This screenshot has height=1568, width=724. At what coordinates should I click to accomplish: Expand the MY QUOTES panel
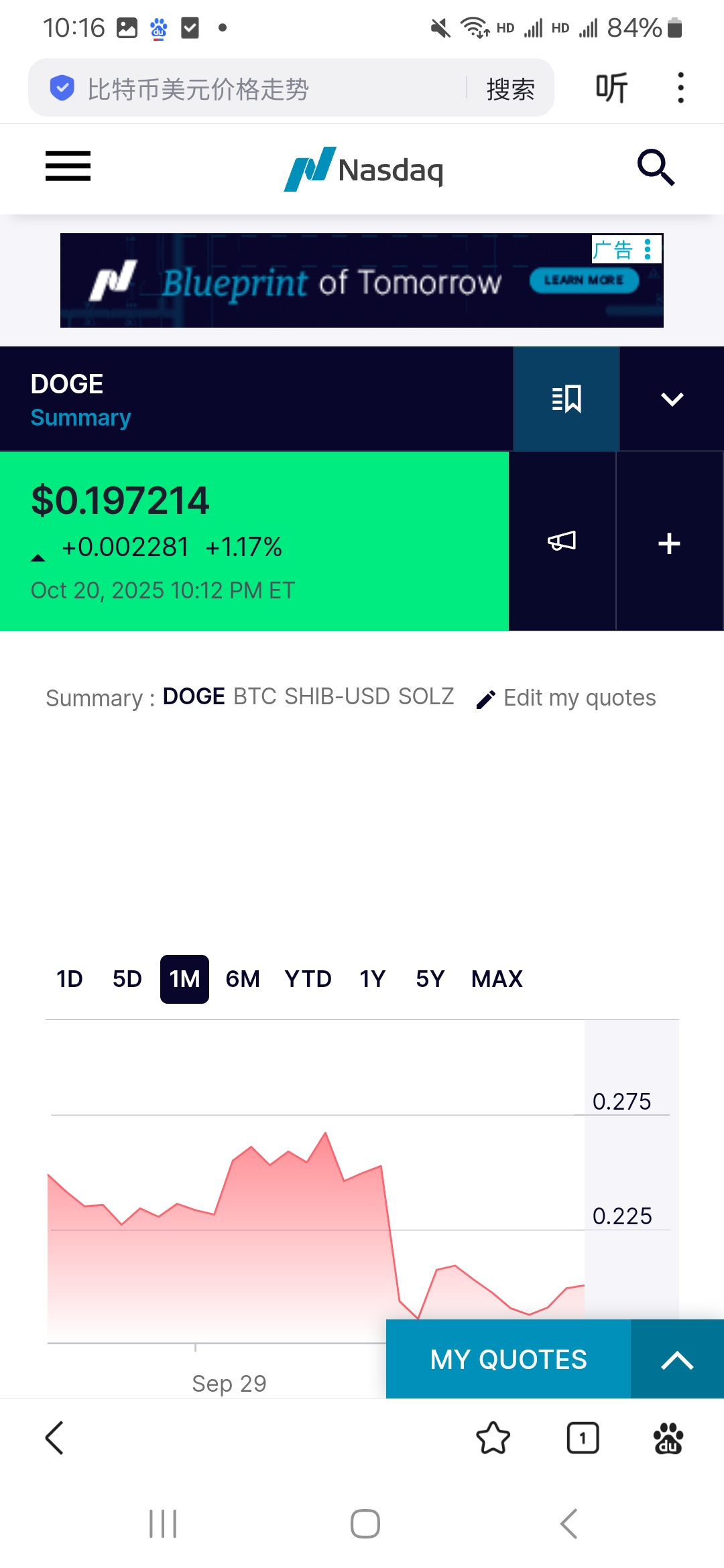pos(677,1360)
